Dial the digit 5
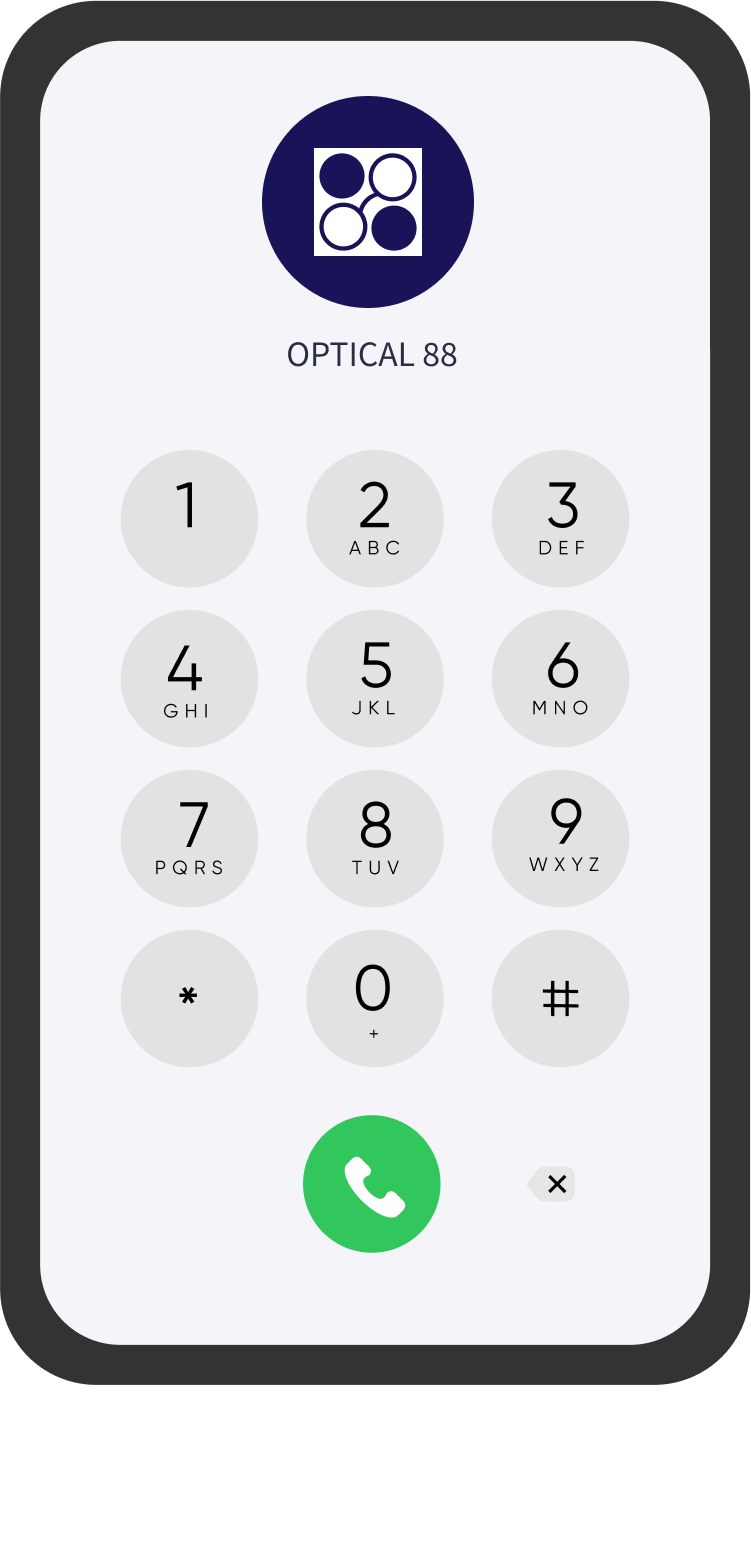The image size is (751, 1554). coord(375,679)
